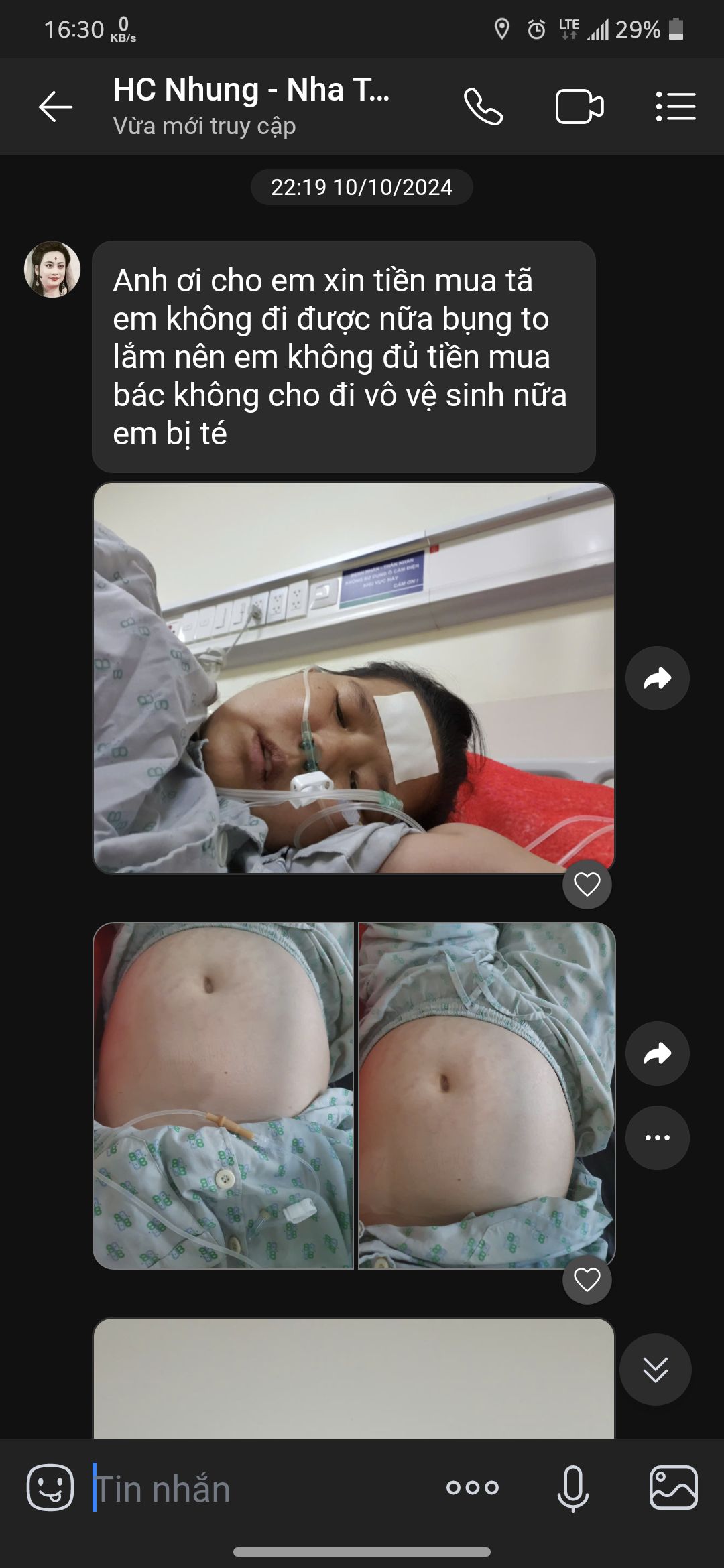Viewport: 724px width, 1568px height.
Task: Attach a picture from the gallery
Action: [x=673, y=1488]
